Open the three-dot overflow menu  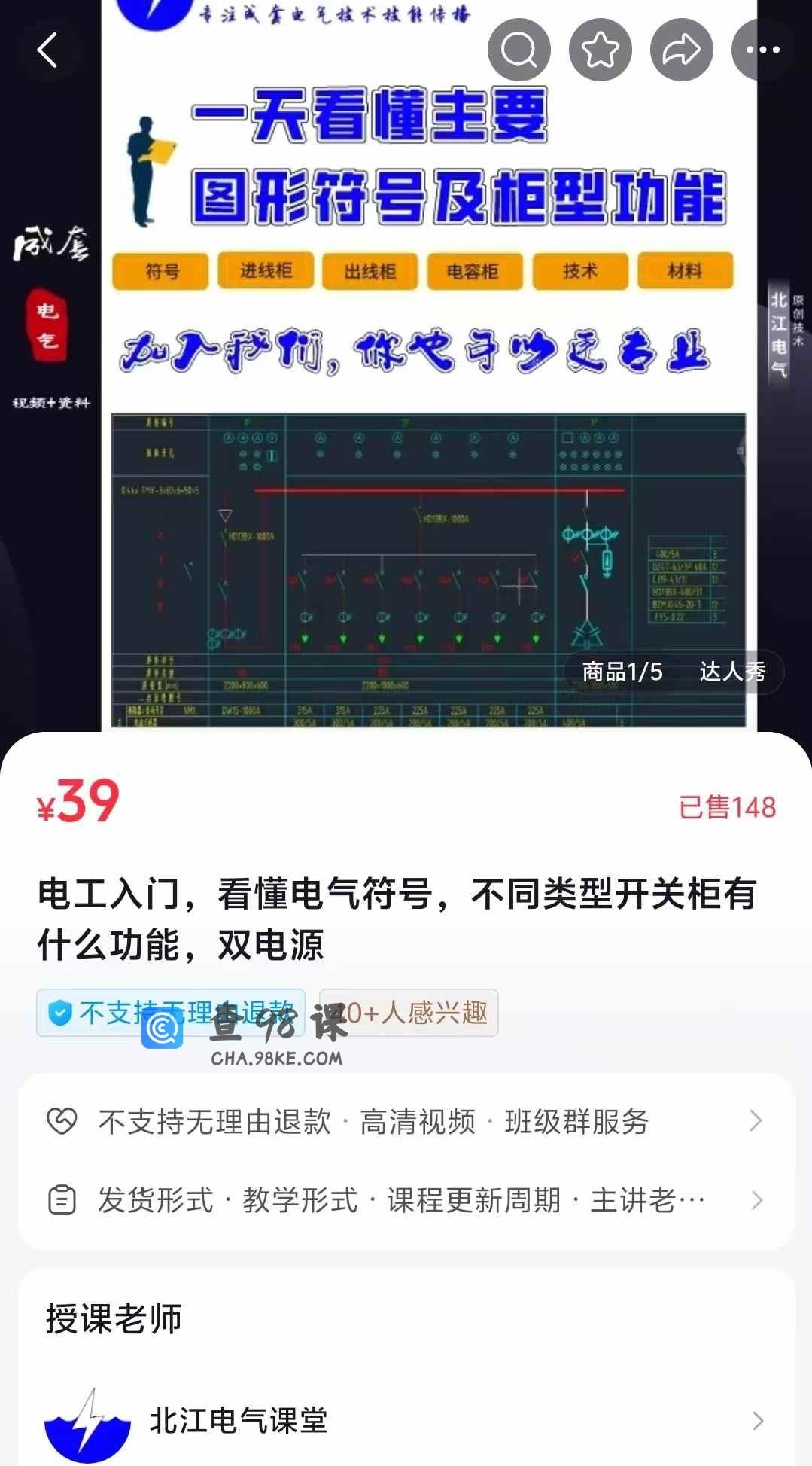click(763, 50)
